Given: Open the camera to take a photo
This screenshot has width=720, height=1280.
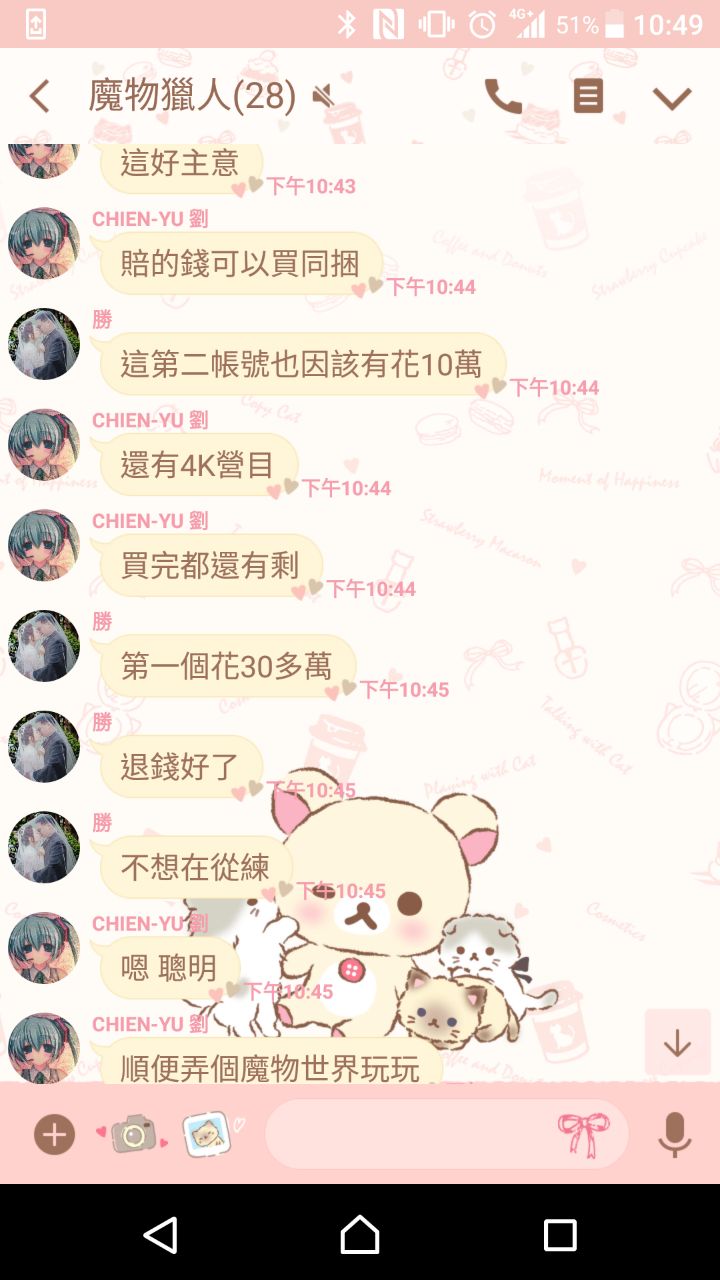Looking at the screenshot, I should pyautogui.click(x=133, y=1135).
